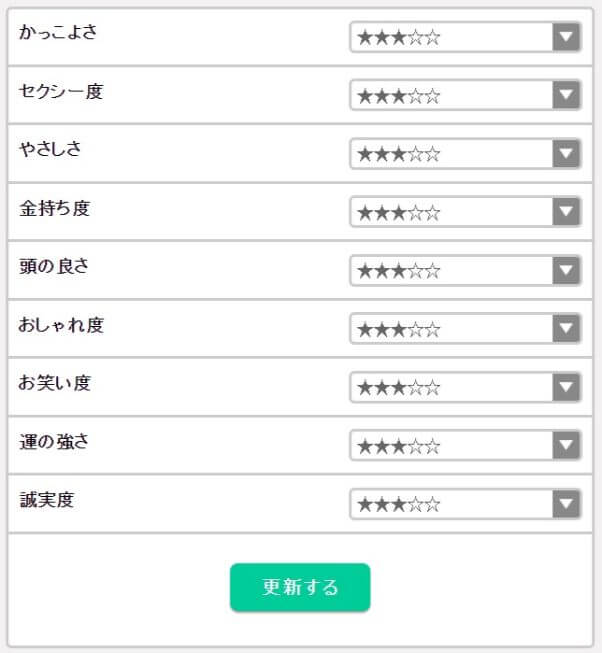Tap the green 更新する button
This screenshot has height=653, width=602.
[x=300, y=587]
